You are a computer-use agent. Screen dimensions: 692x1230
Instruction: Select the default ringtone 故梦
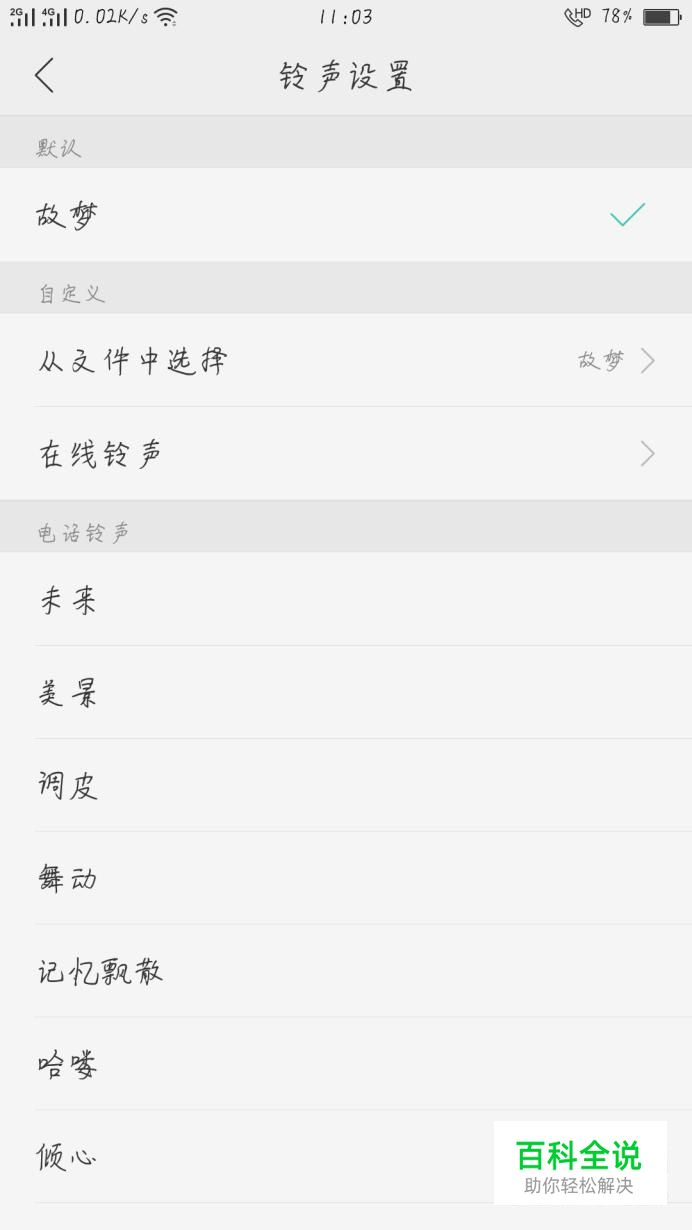click(x=346, y=215)
